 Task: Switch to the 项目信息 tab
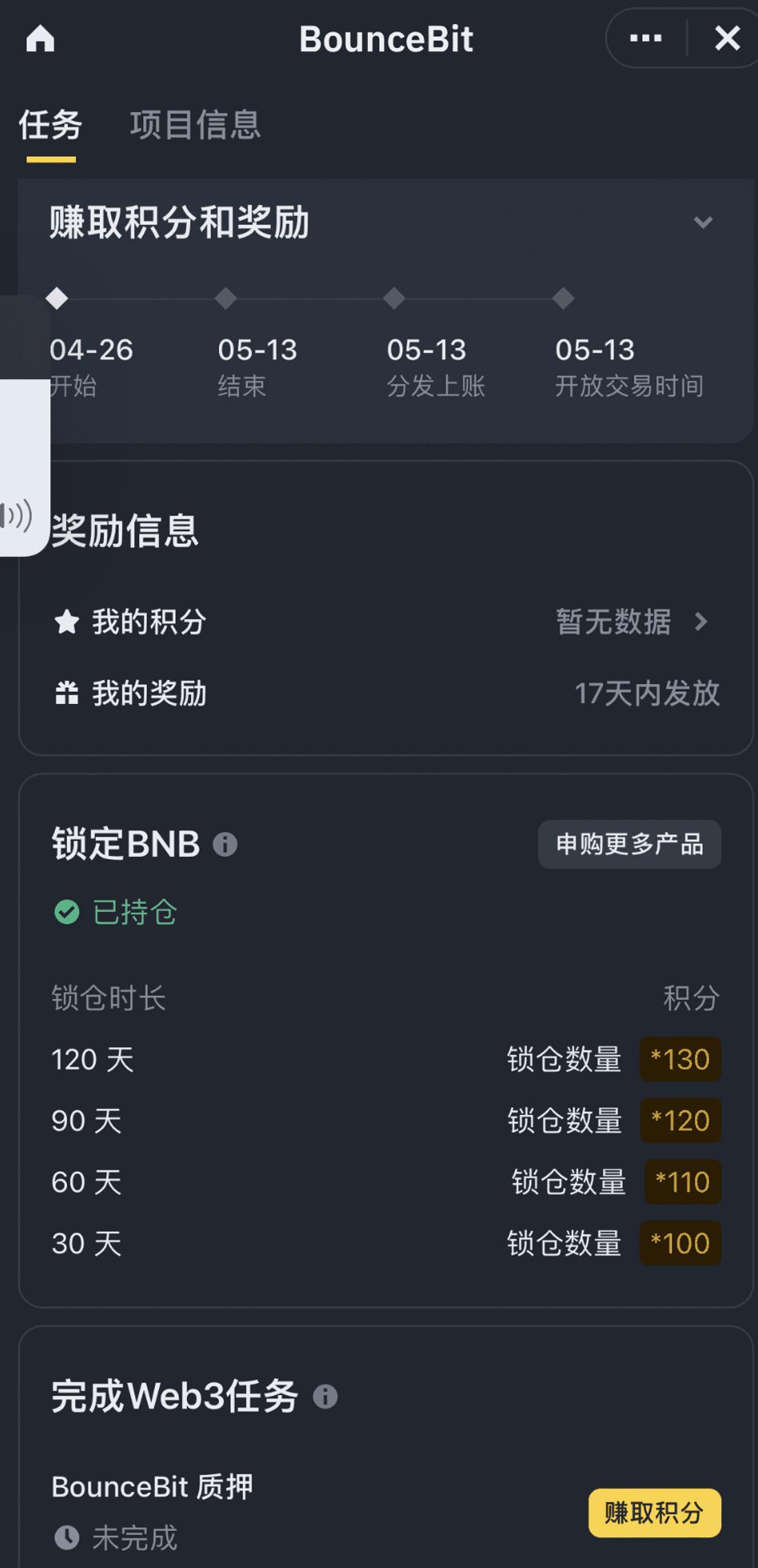point(195,125)
